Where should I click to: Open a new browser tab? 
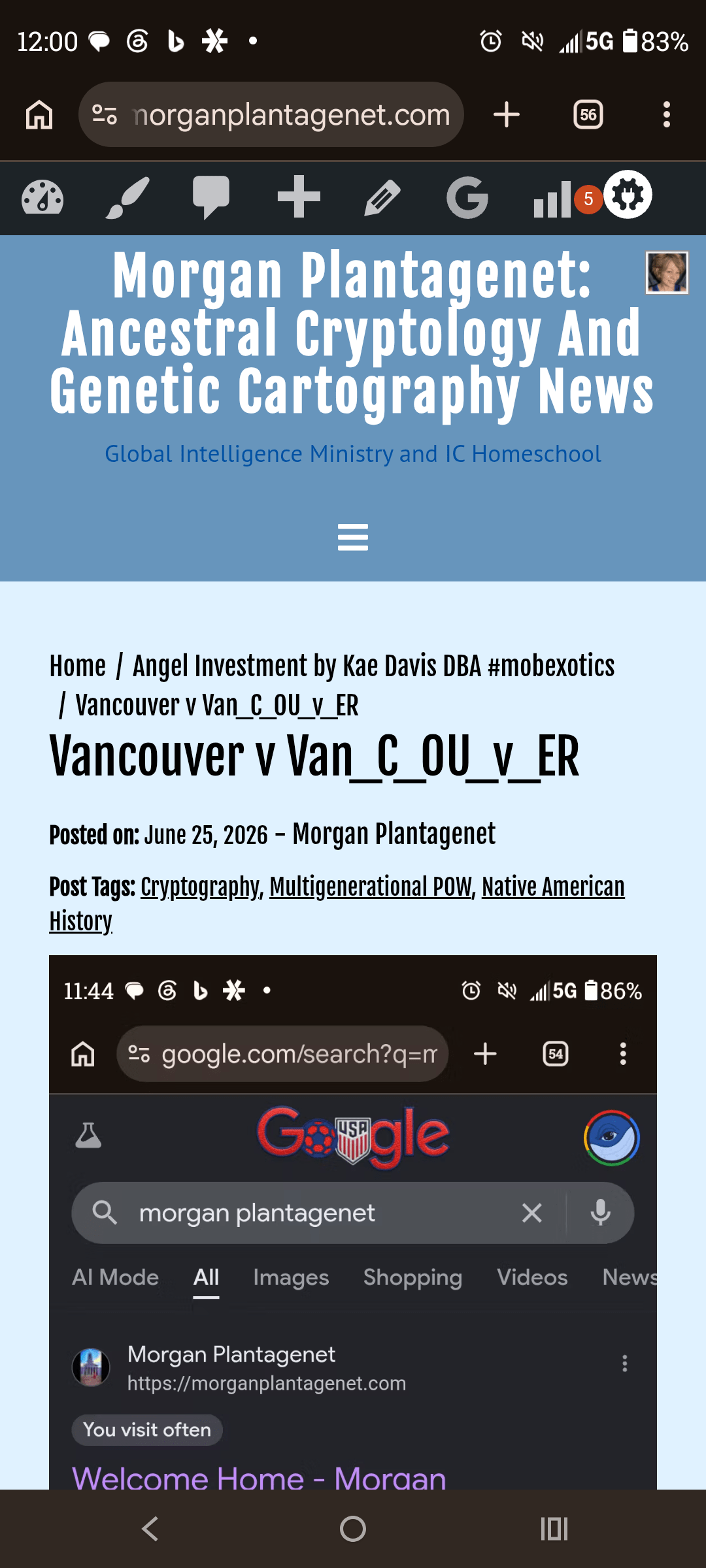[507, 115]
